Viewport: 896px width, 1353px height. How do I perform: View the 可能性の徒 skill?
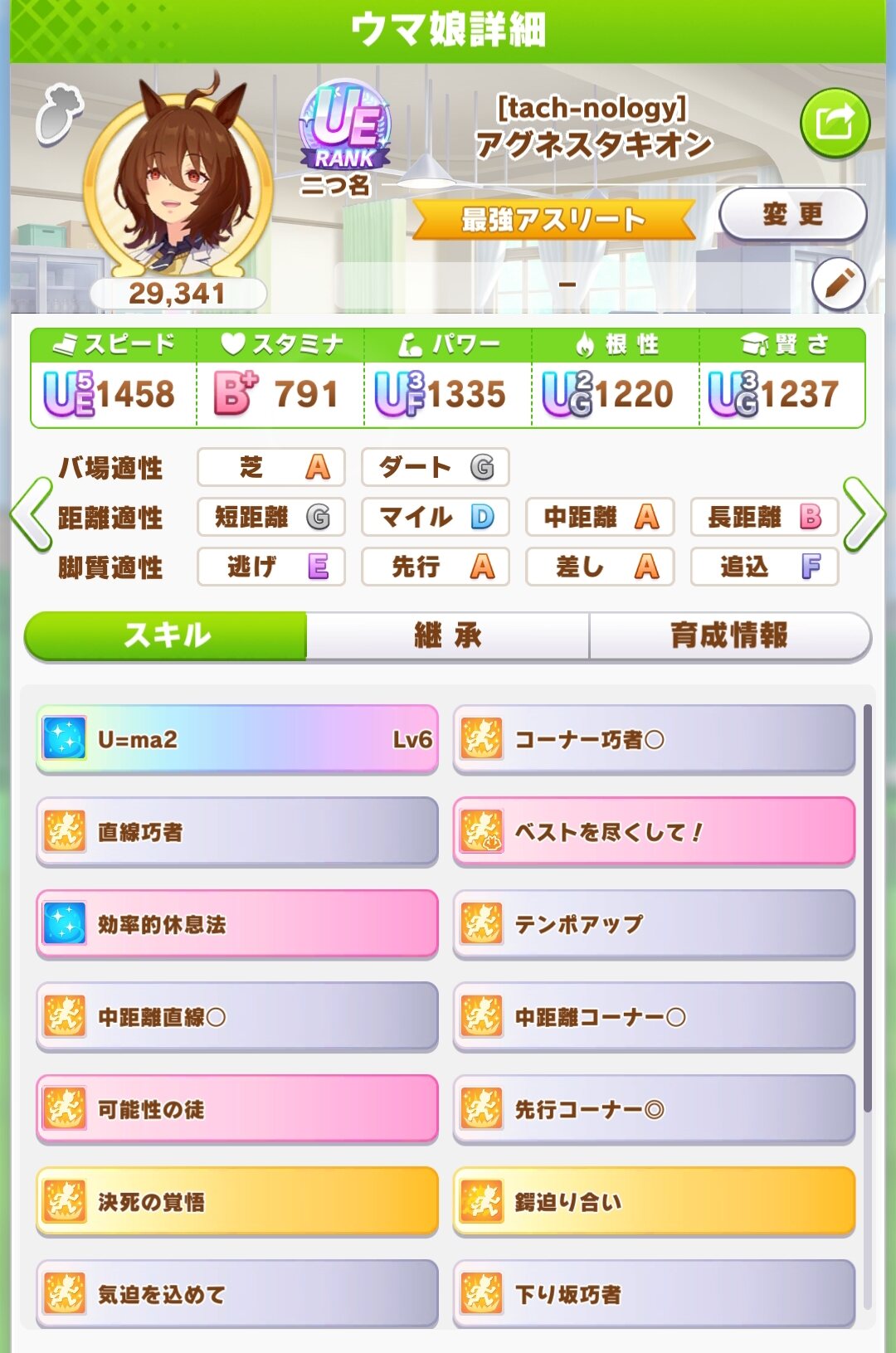click(237, 1109)
